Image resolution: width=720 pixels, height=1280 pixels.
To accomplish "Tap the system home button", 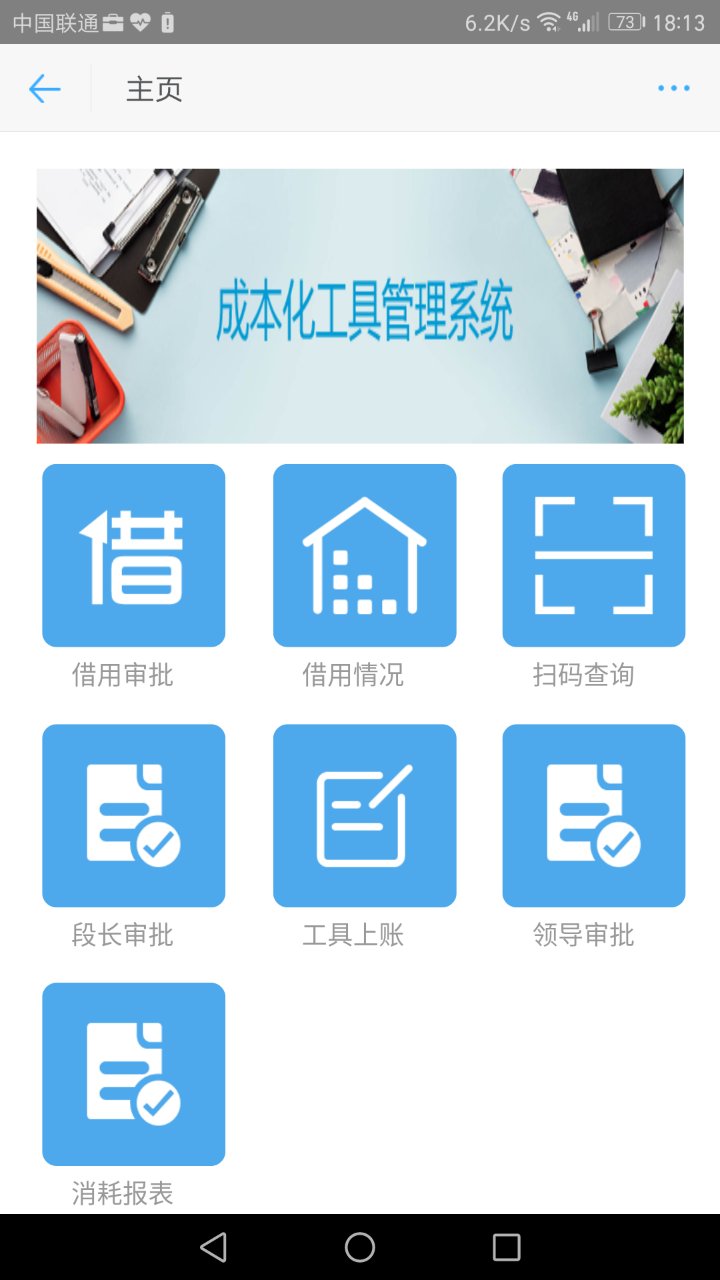I will 360,1247.
